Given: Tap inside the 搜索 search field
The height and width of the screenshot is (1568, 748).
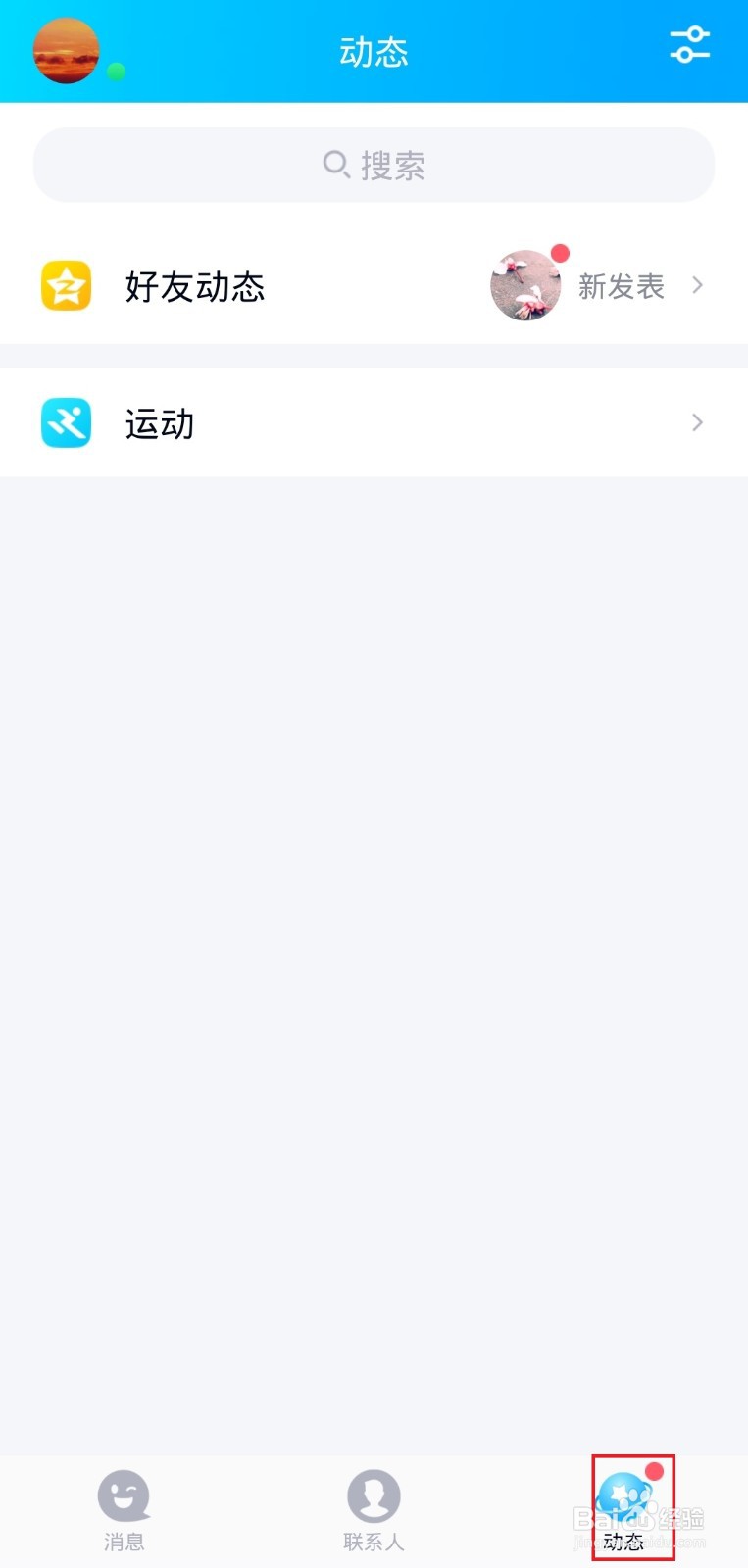Looking at the screenshot, I should (x=374, y=165).
